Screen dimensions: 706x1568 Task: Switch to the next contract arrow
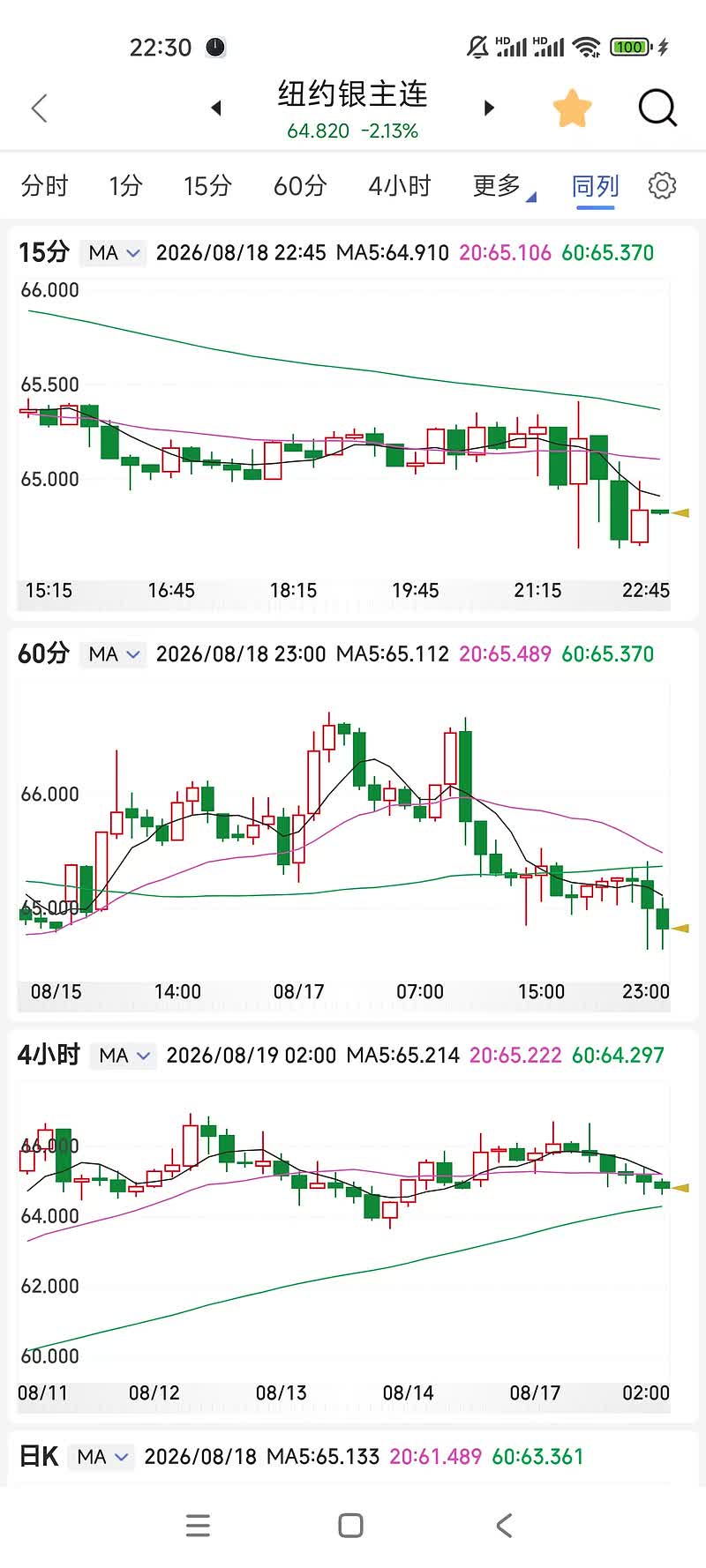click(x=489, y=108)
